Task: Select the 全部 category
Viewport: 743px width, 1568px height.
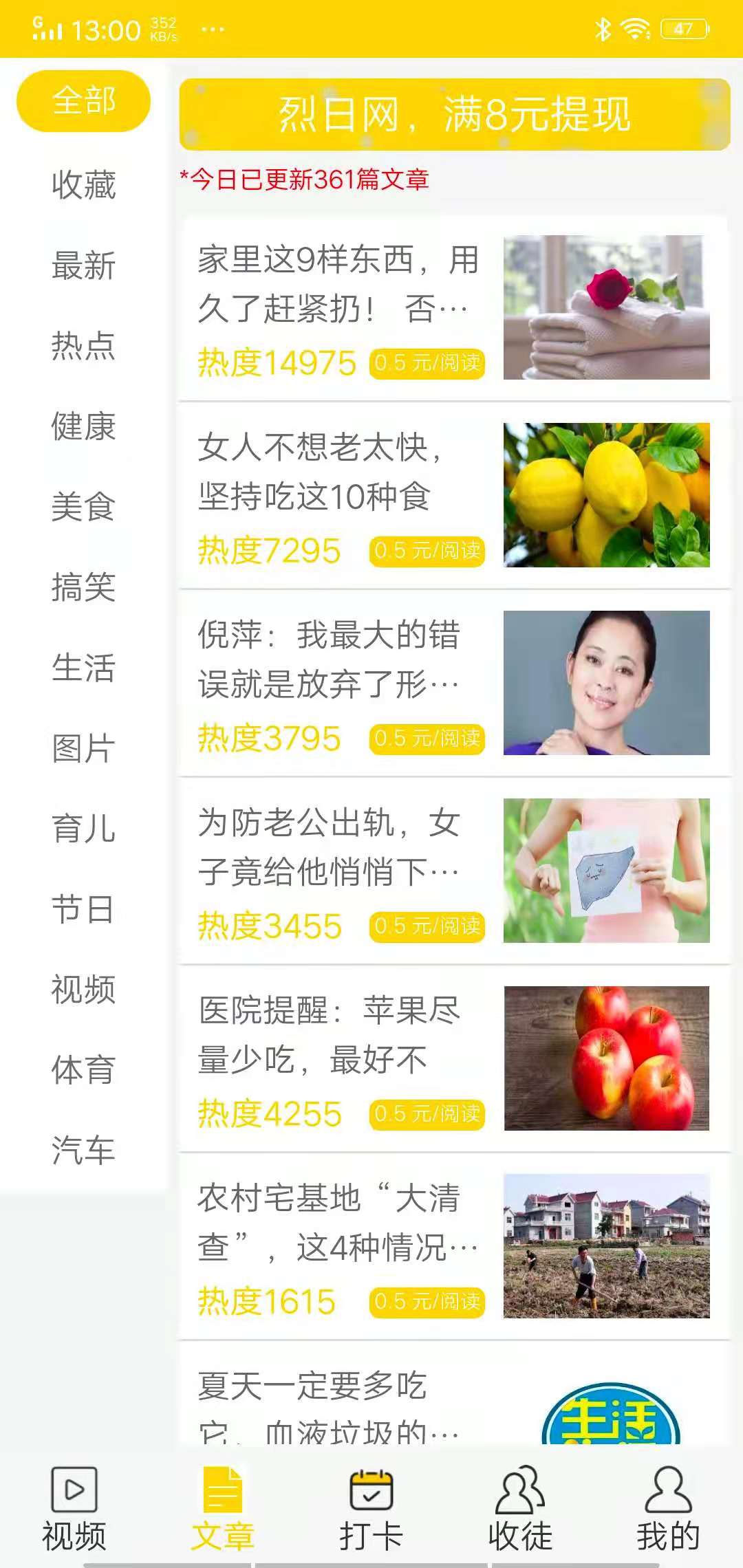Action: point(83,101)
